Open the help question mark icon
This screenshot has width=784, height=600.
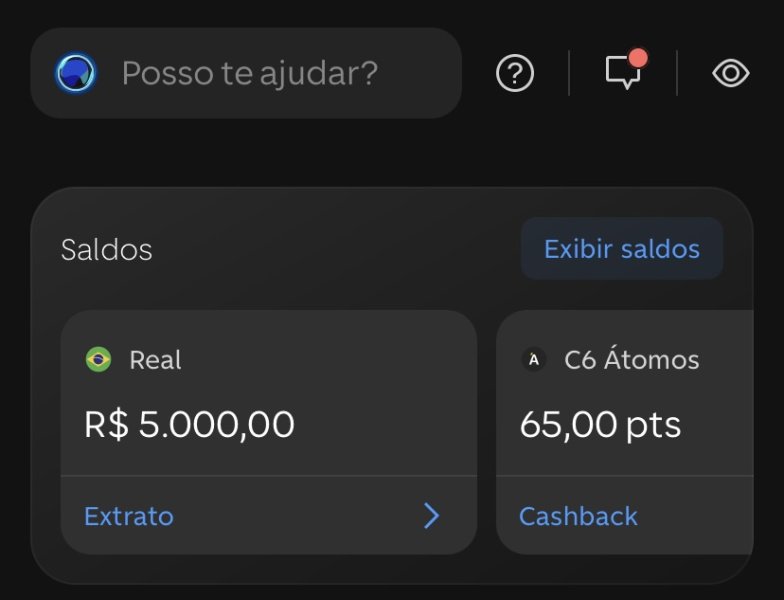[515, 73]
